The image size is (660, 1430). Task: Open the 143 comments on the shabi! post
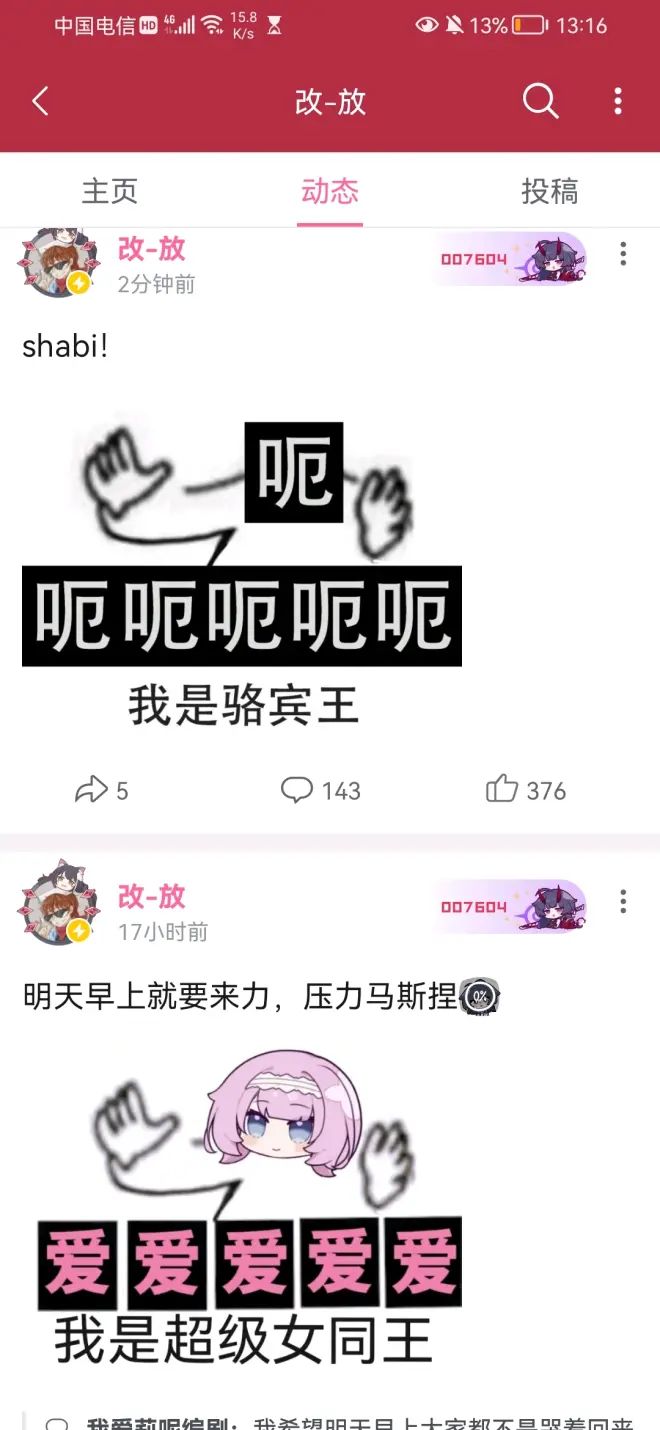coord(320,791)
